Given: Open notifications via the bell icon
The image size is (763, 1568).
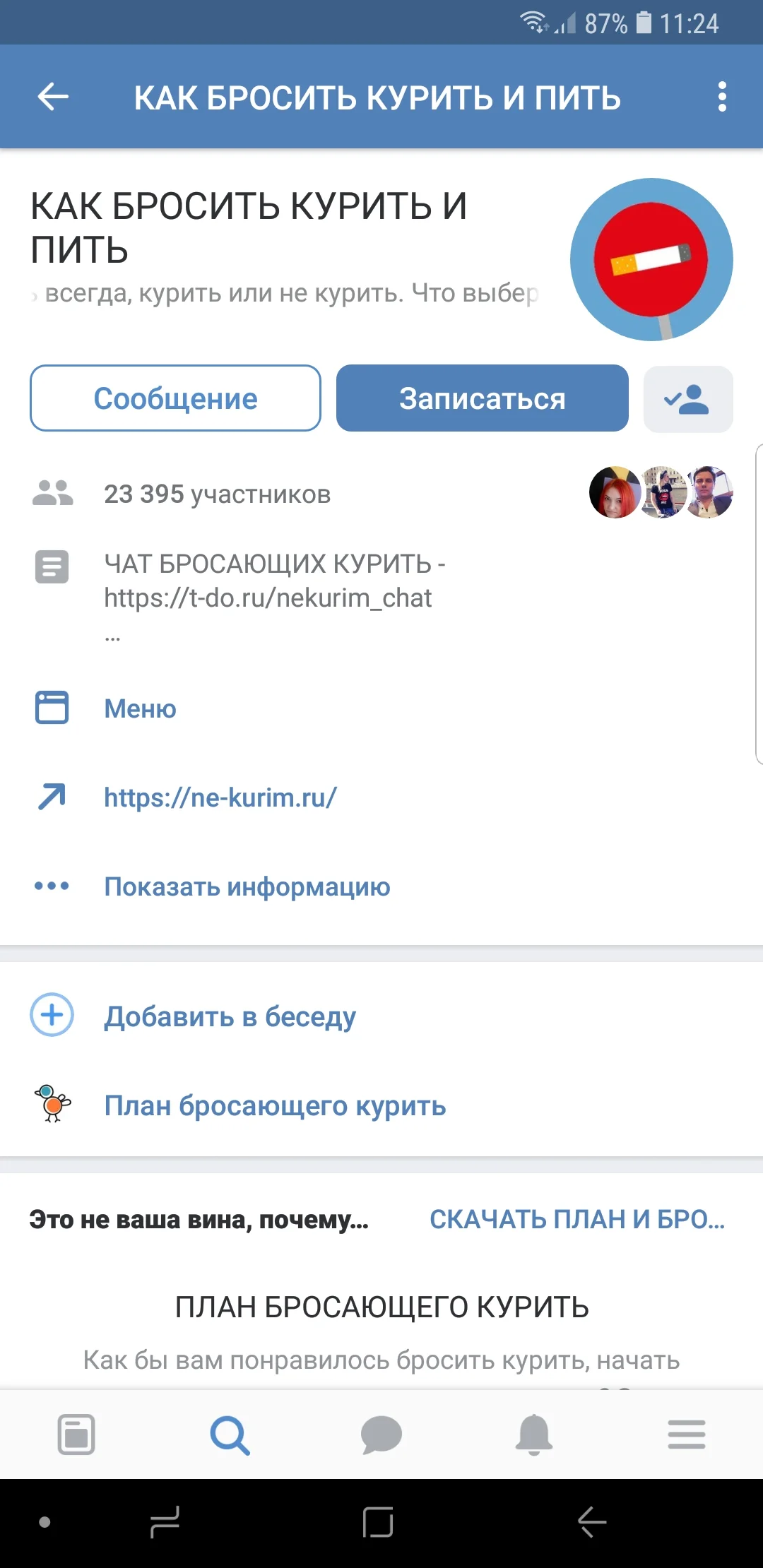Looking at the screenshot, I should coord(534,1435).
